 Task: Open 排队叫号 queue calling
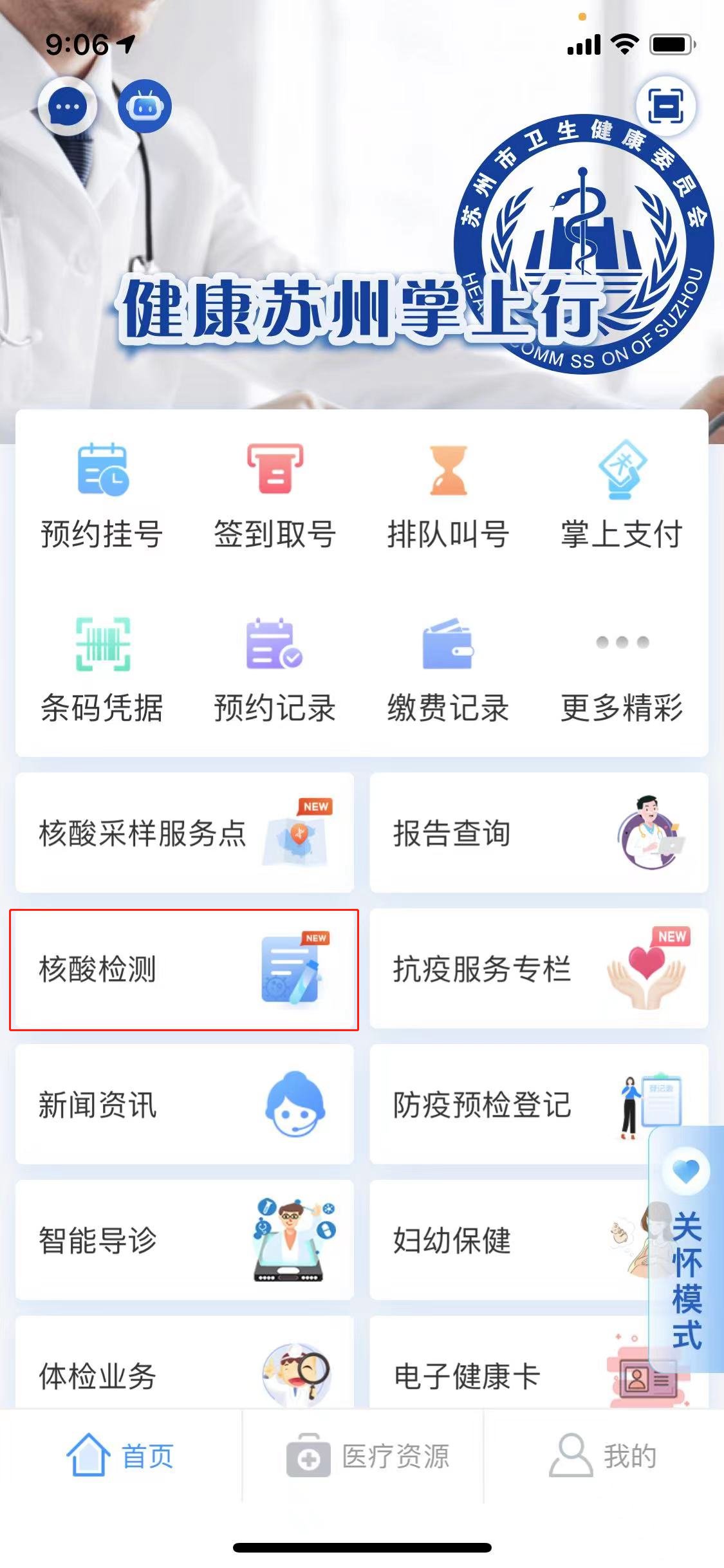tap(448, 496)
